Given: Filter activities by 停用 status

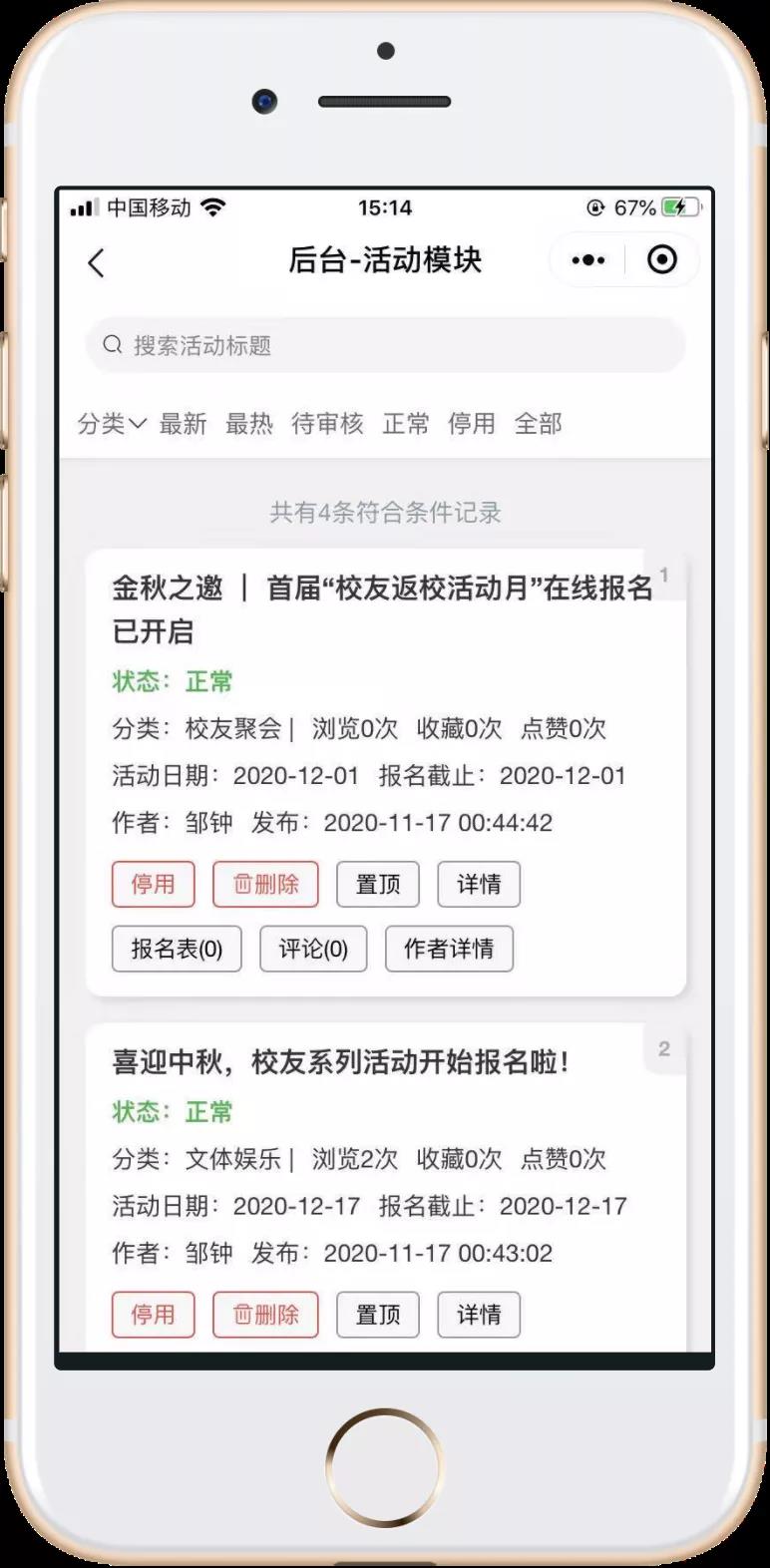Looking at the screenshot, I should [472, 424].
